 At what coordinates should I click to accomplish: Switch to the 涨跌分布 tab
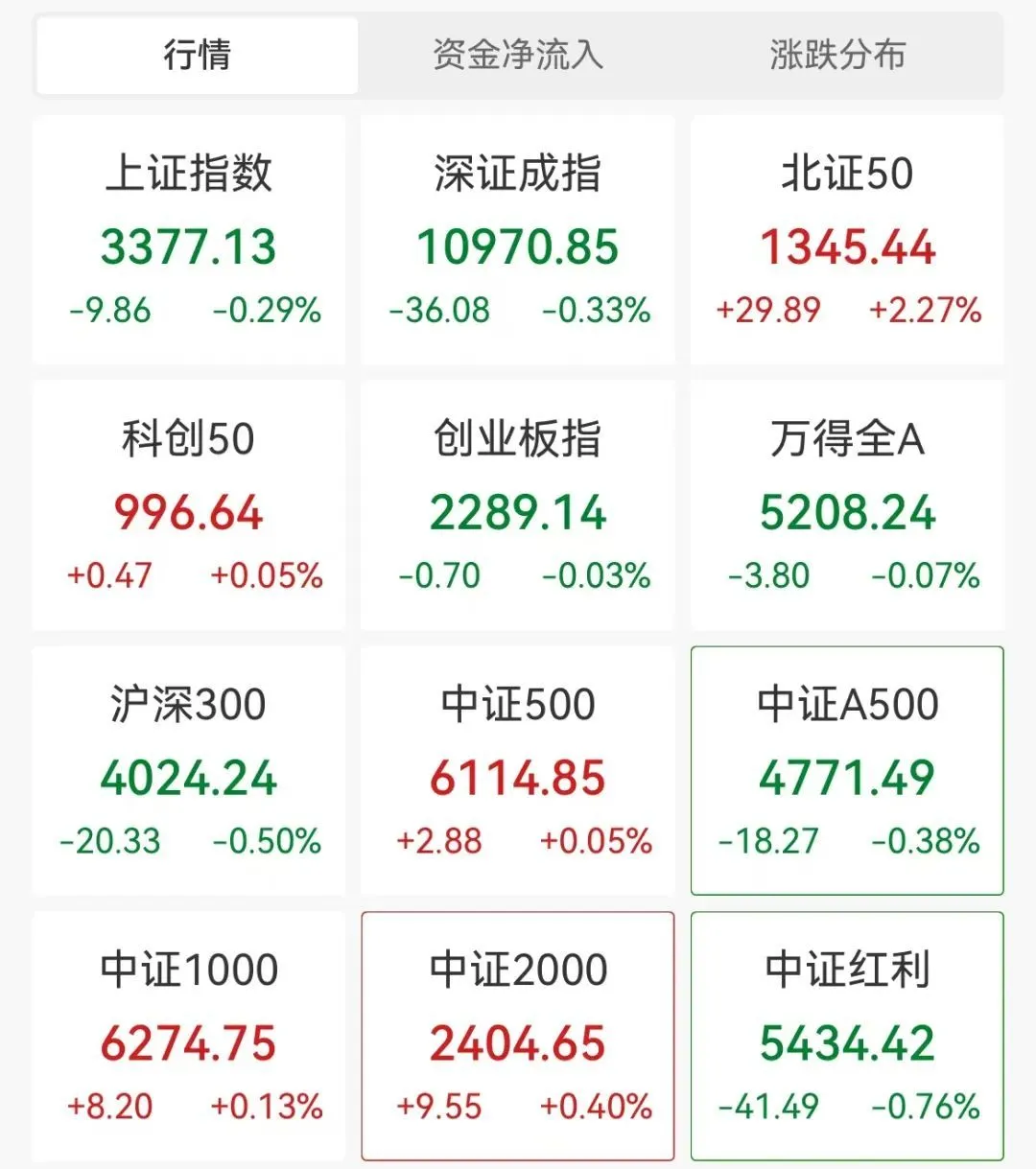[x=837, y=56]
